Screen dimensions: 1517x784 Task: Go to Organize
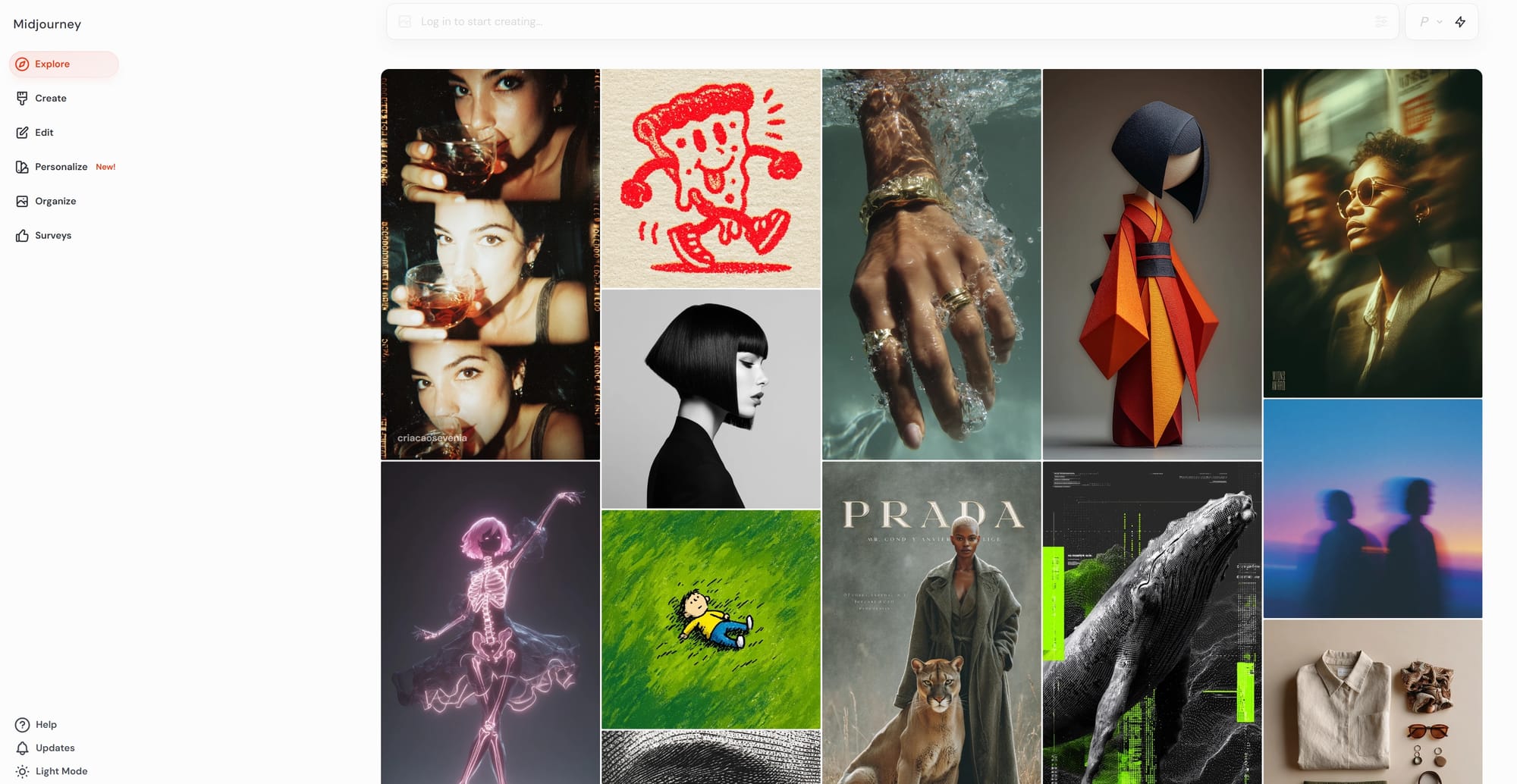coord(55,201)
